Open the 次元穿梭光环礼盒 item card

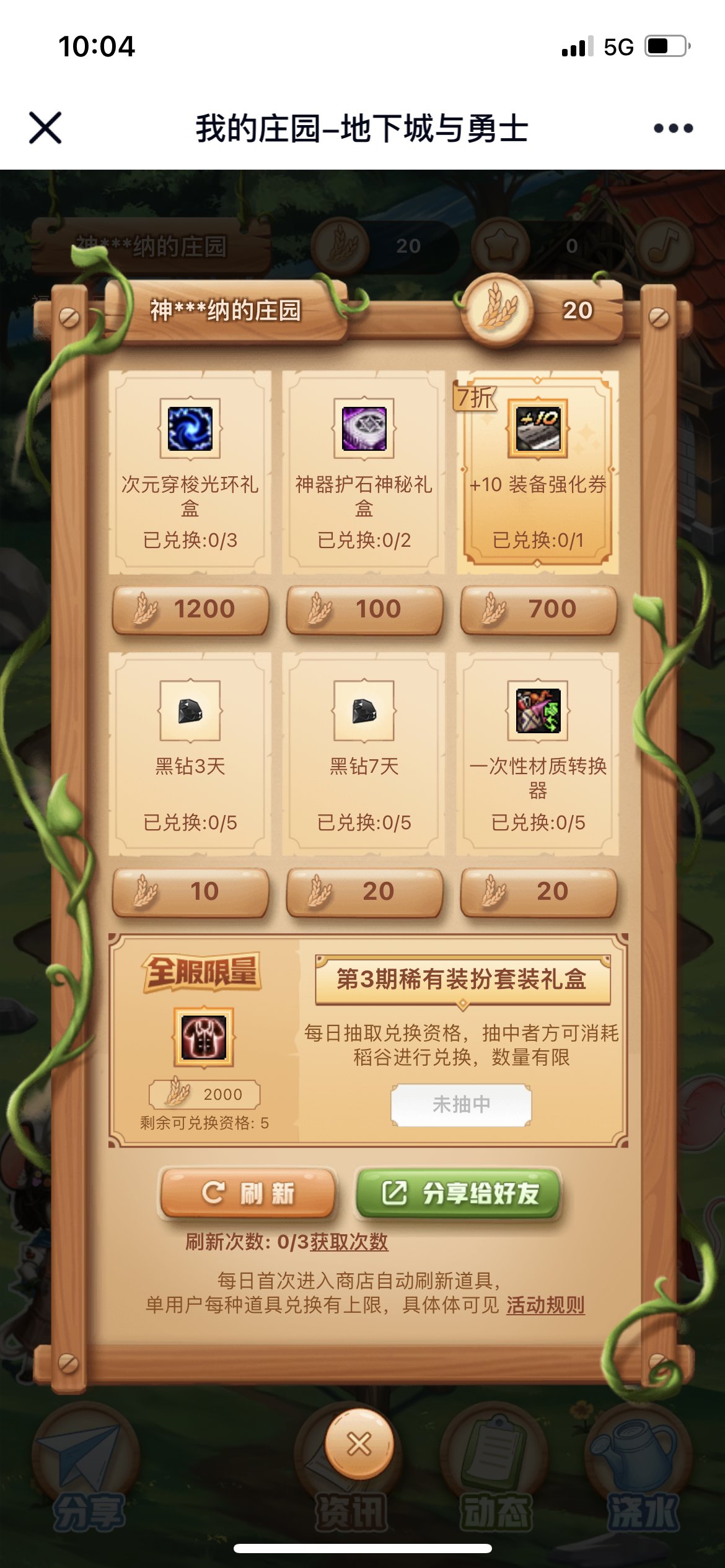[190, 472]
